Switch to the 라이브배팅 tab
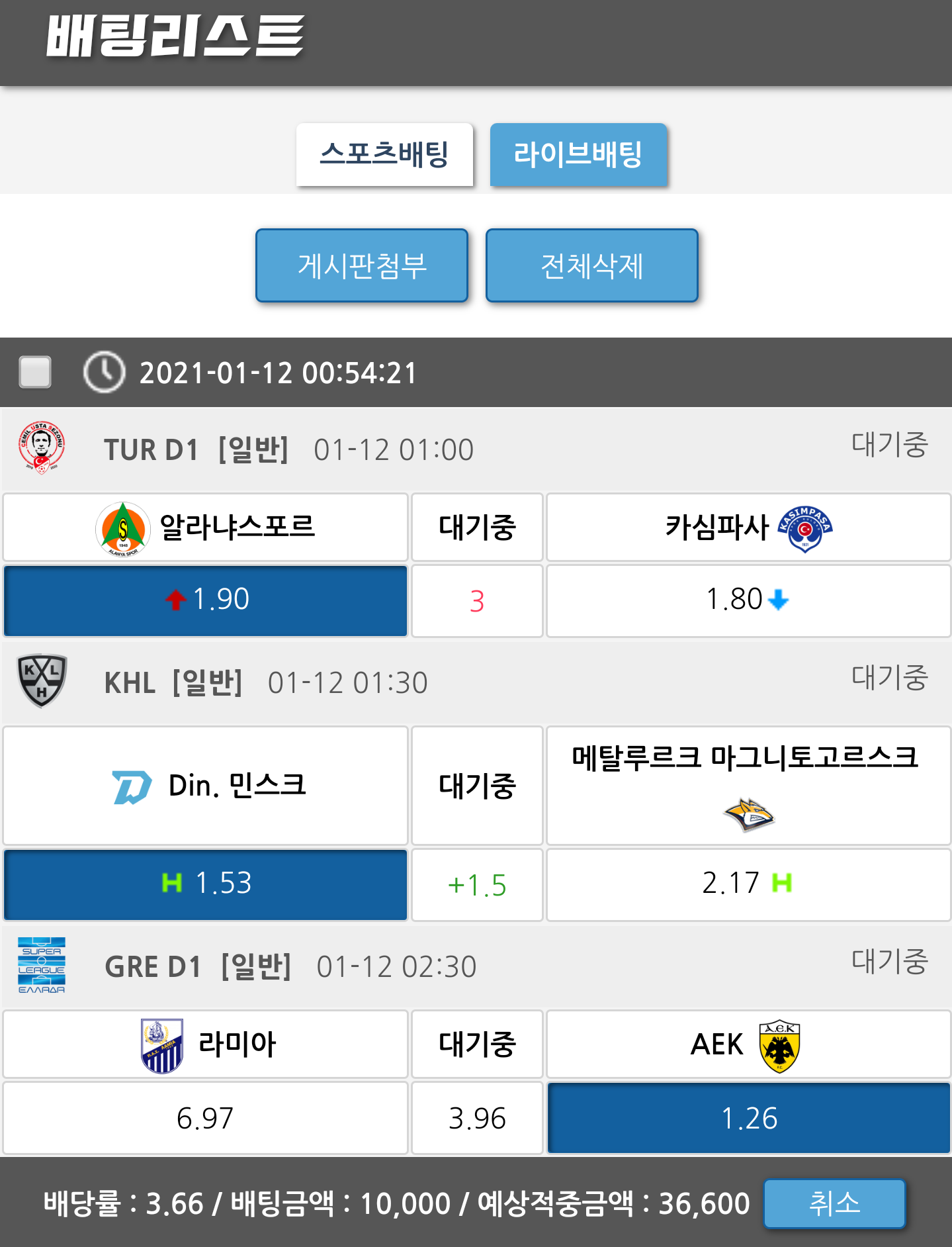952x1247 pixels. [578, 154]
